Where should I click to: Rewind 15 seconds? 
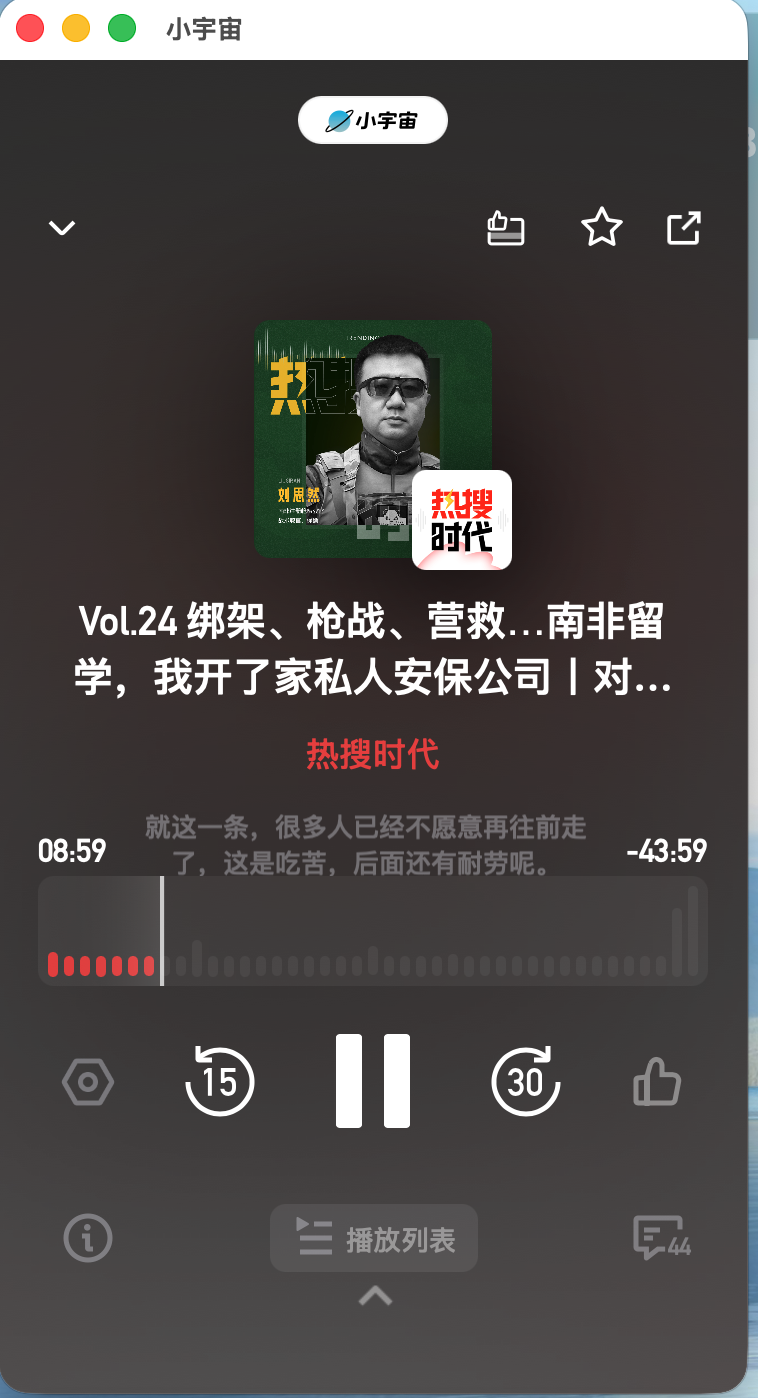pyautogui.click(x=220, y=1082)
